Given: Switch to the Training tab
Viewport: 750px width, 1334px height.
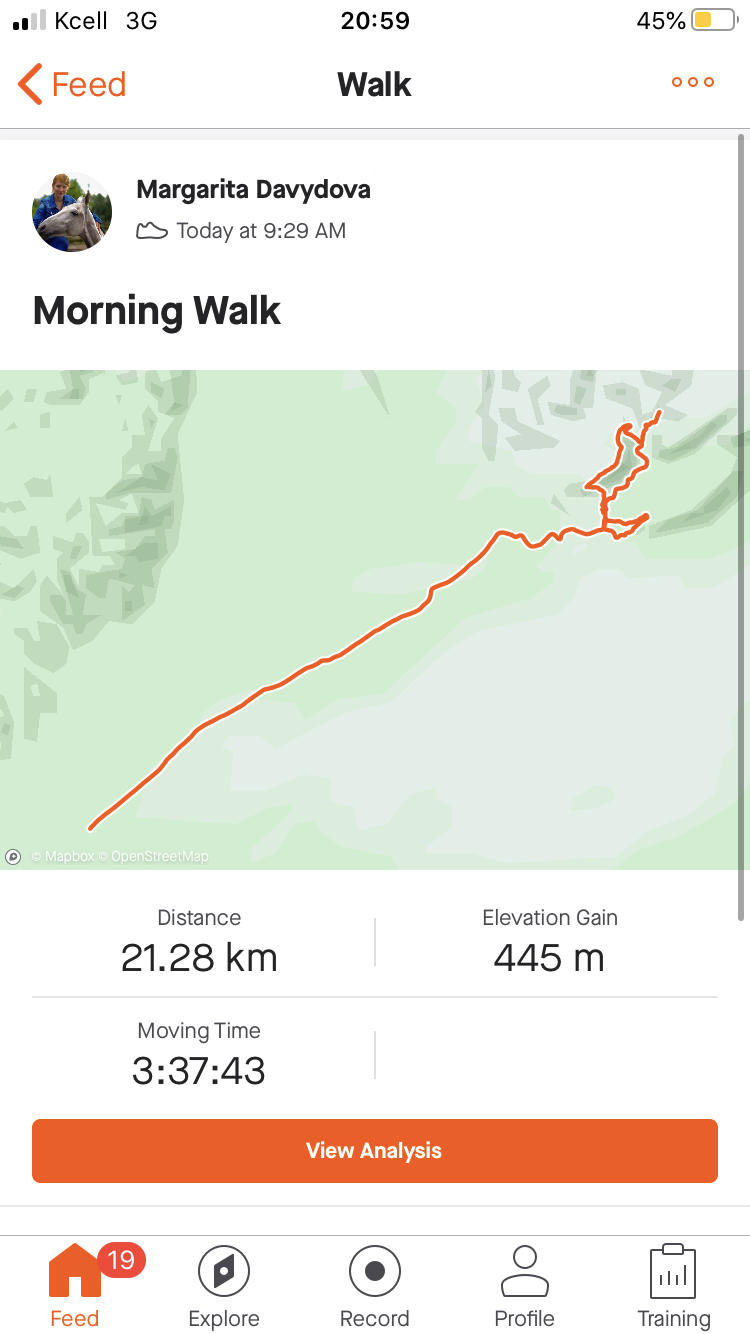Looking at the screenshot, I should [673, 1287].
